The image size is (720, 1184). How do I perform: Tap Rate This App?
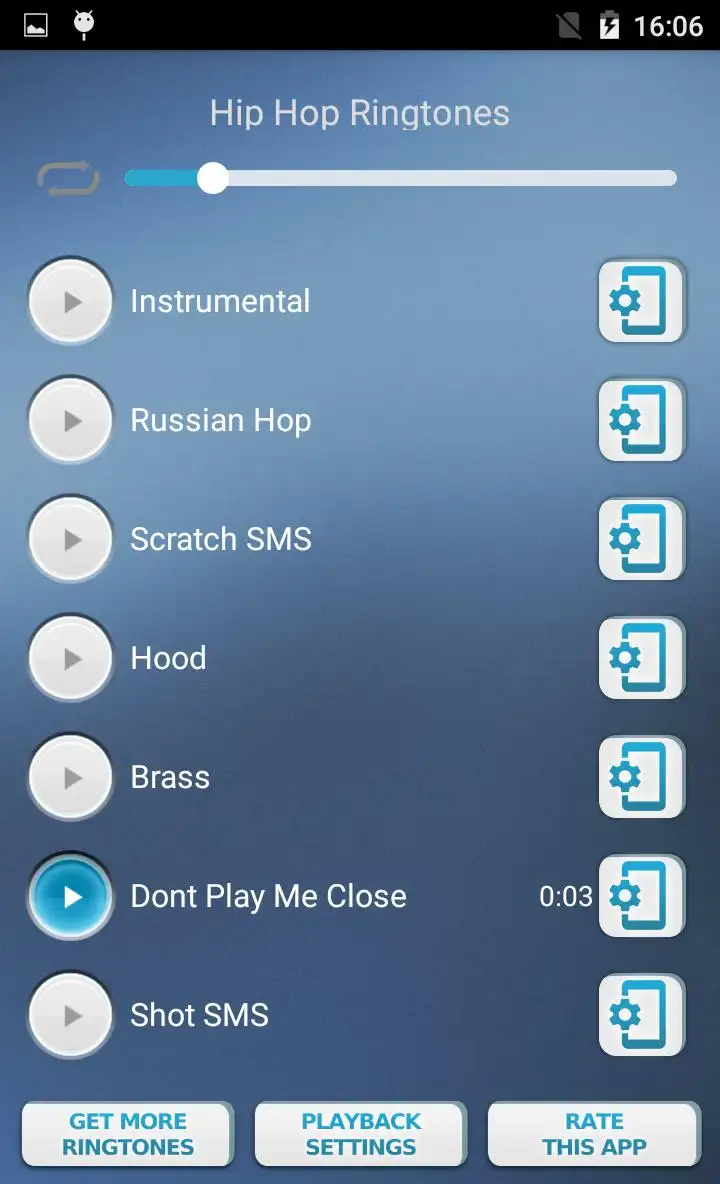(x=594, y=1134)
